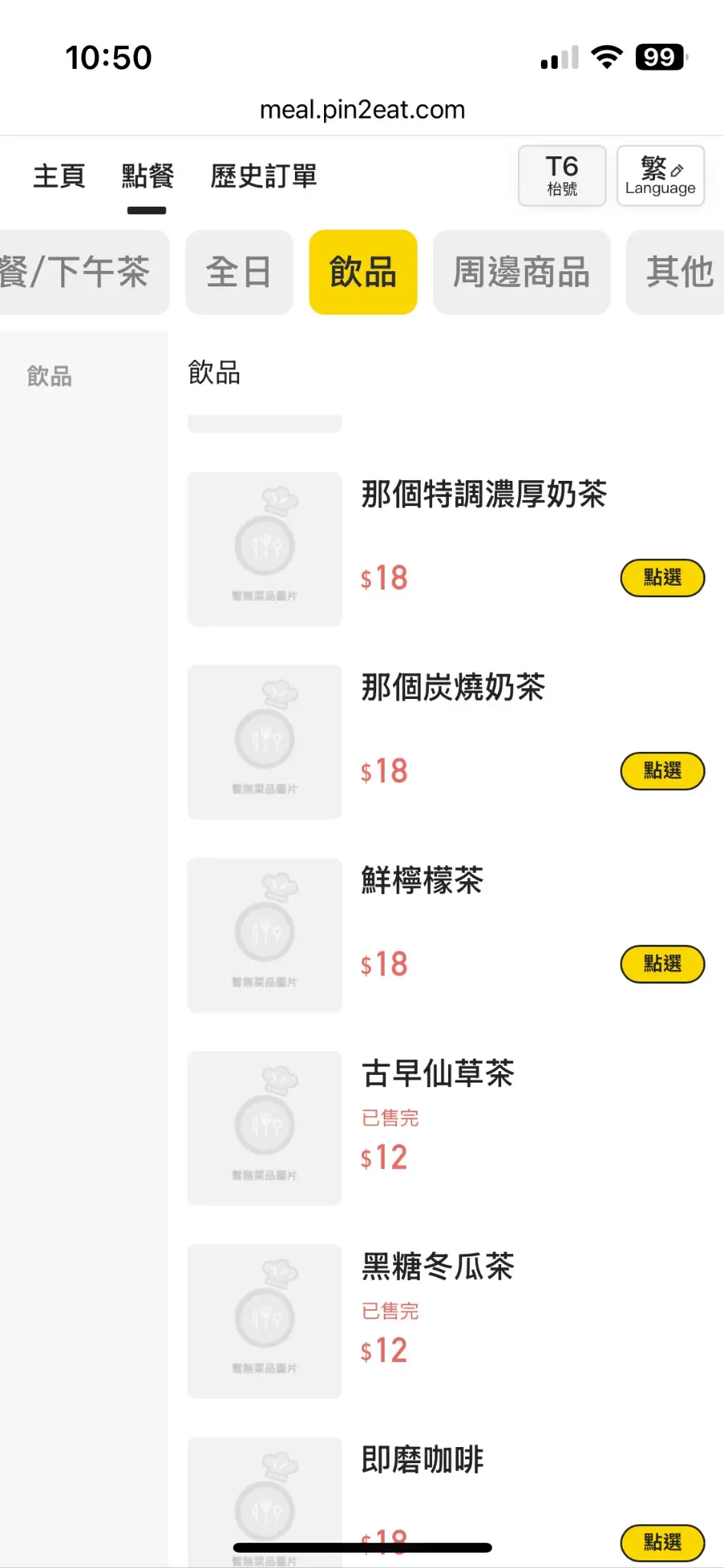Select 飲品 in the left sidebar
The height and width of the screenshot is (1568, 724).
tap(50, 376)
